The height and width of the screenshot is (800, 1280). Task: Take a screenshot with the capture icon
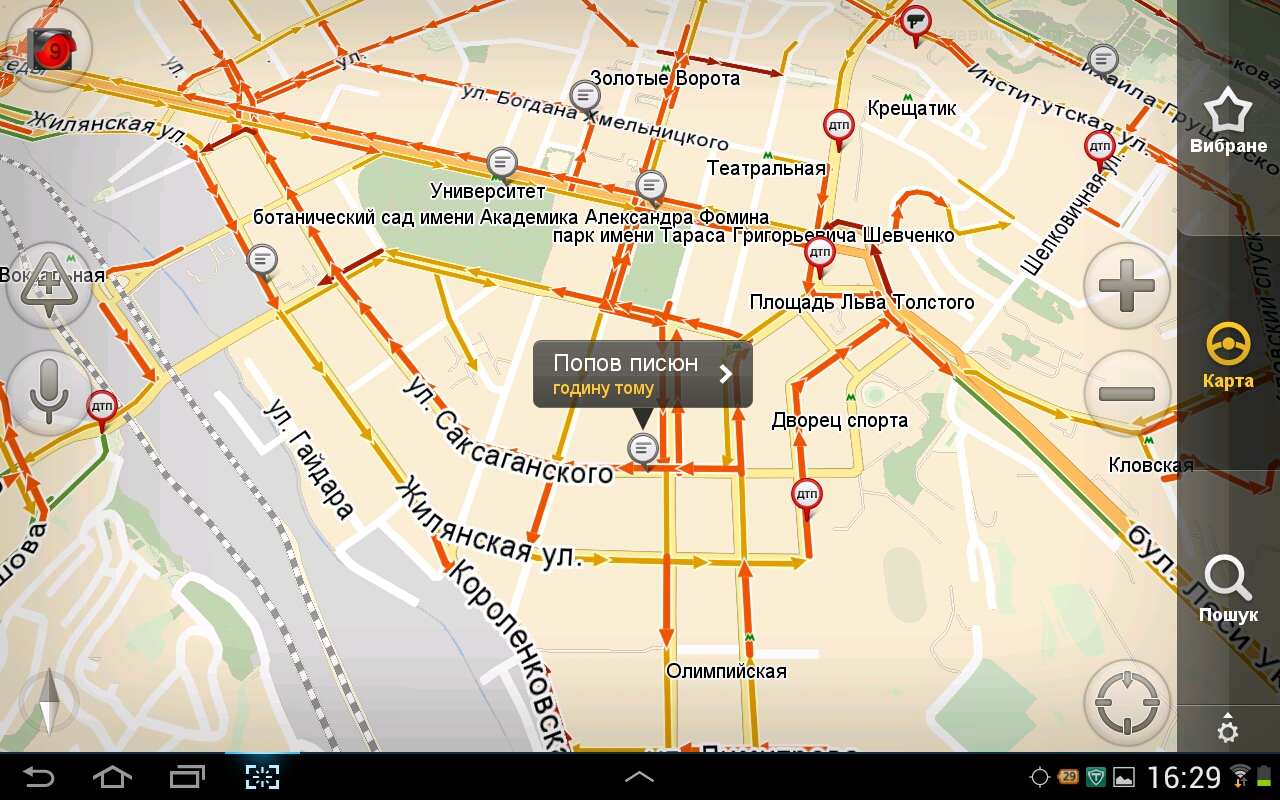(x=262, y=776)
